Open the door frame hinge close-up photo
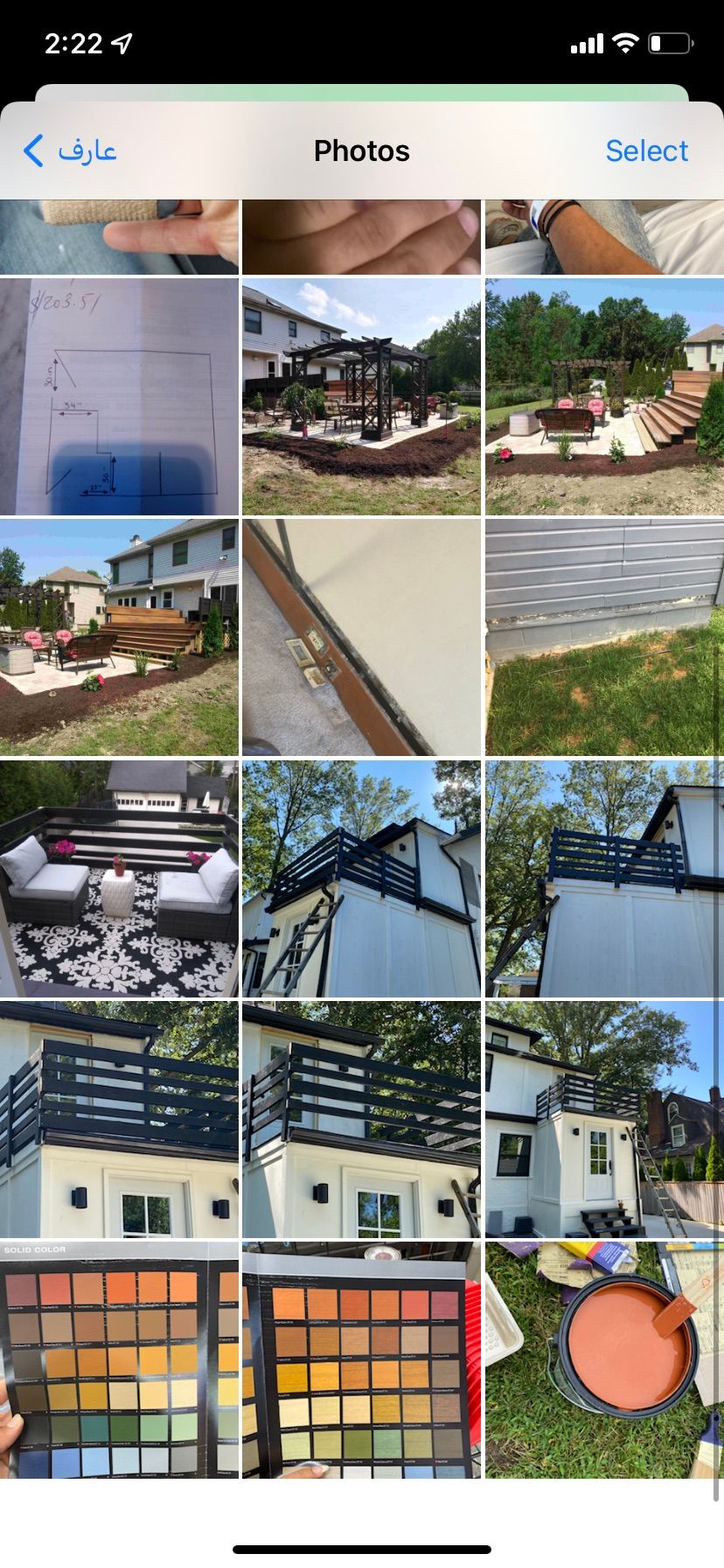This screenshot has height=1568, width=724. pos(361,637)
